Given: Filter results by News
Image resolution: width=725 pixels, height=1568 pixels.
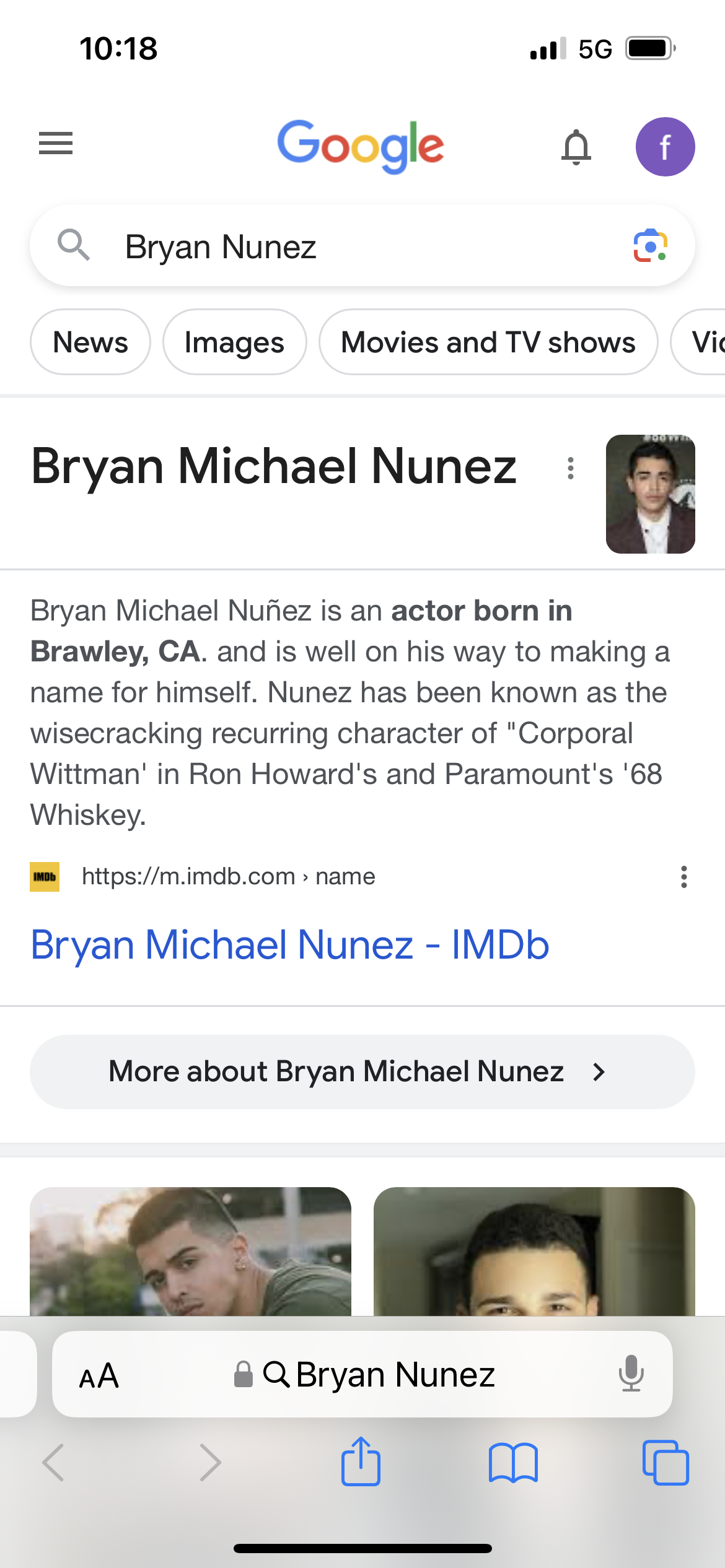Looking at the screenshot, I should pos(90,342).
